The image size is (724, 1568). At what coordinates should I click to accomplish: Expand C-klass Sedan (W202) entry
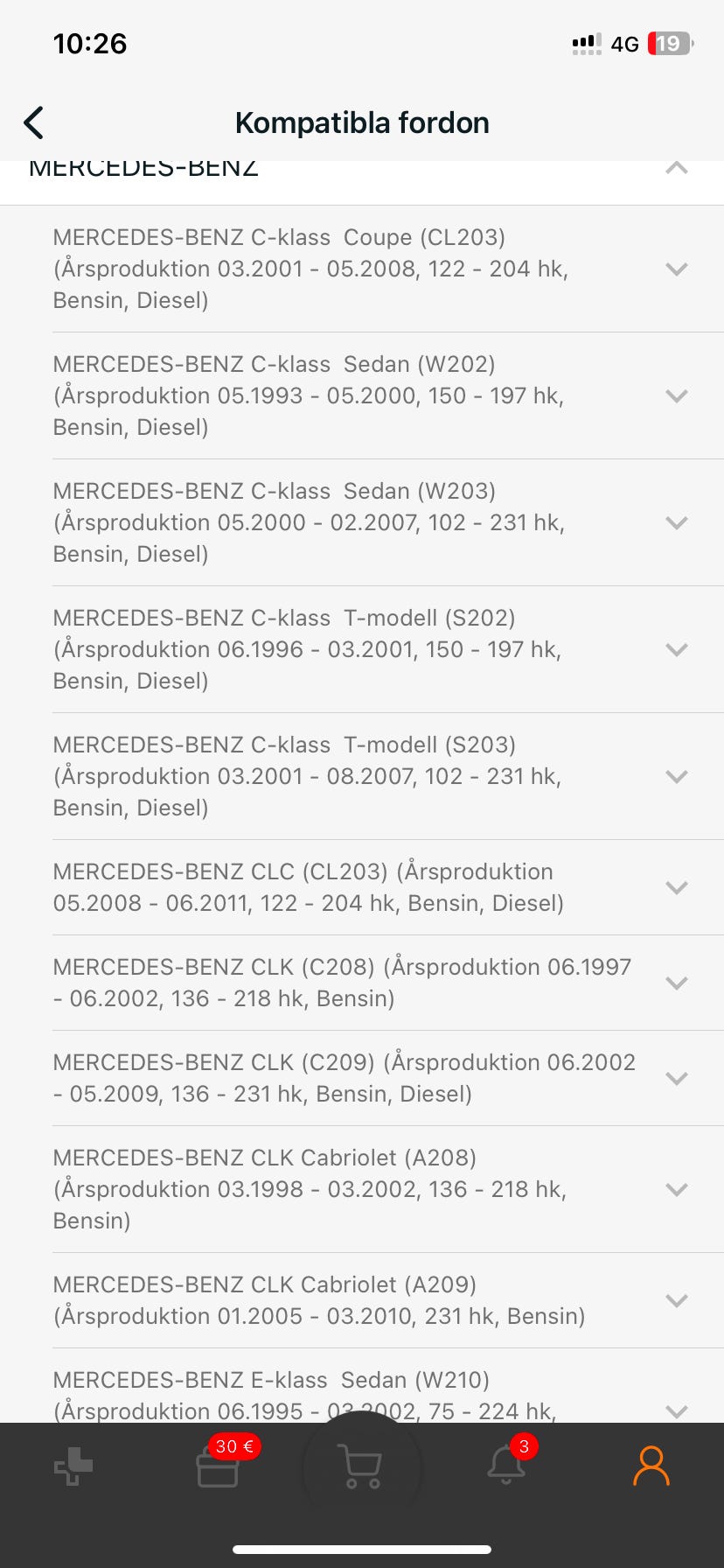click(676, 395)
